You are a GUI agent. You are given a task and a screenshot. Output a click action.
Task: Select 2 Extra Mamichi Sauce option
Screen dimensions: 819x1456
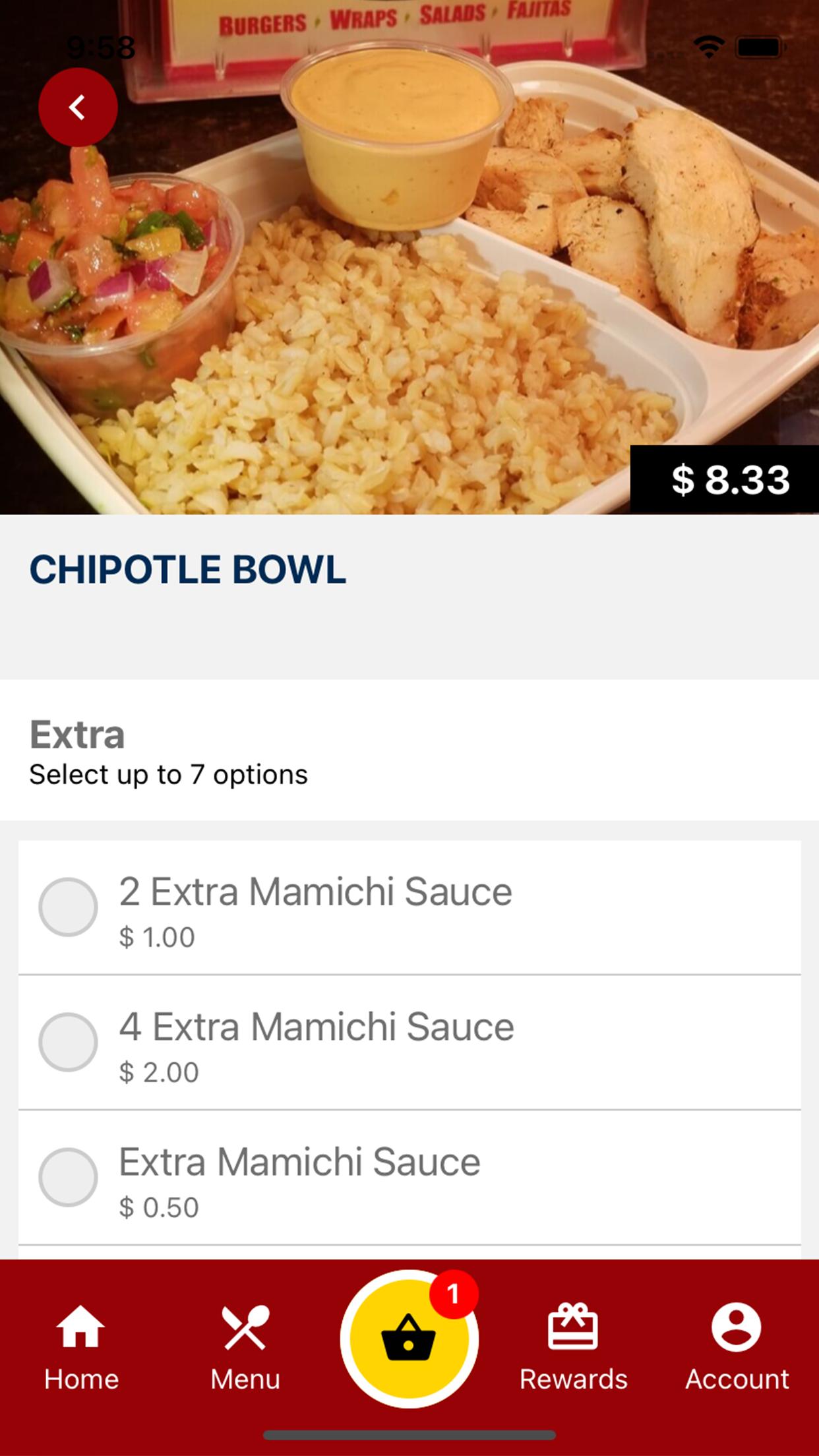(409, 907)
